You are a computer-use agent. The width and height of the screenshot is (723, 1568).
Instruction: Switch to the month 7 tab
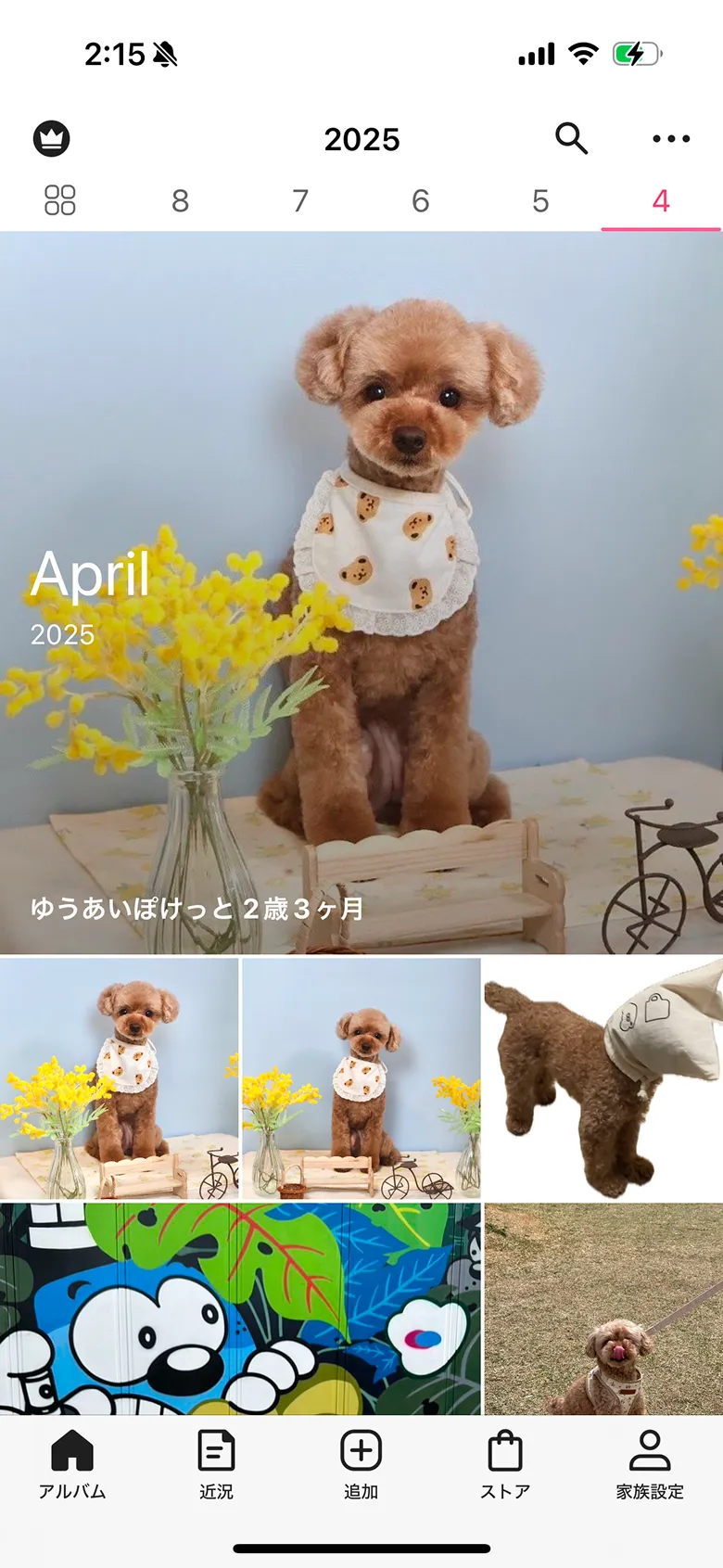click(x=300, y=200)
